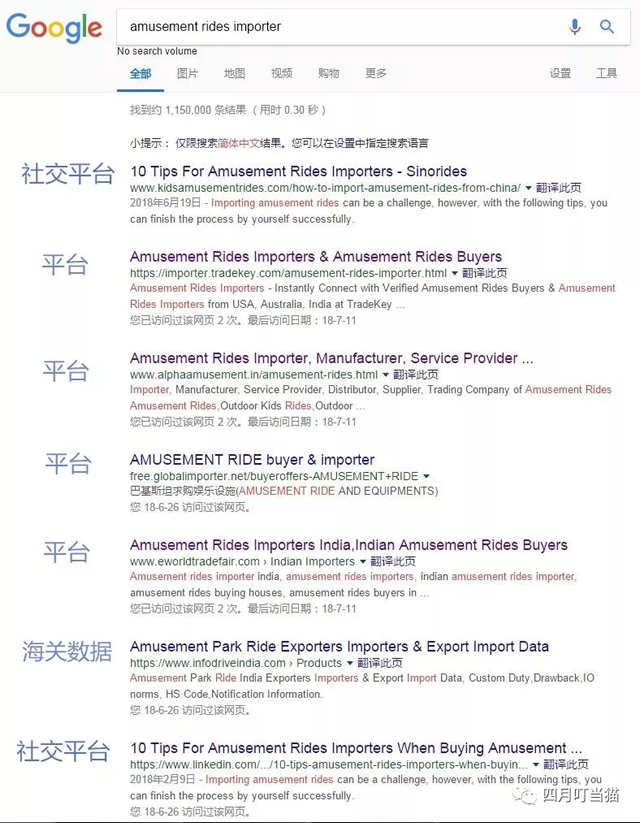Open AMUSEMENT RIDE buyer & importer result
Image resolution: width=640 pixels, height=823 pixels.
252,460
